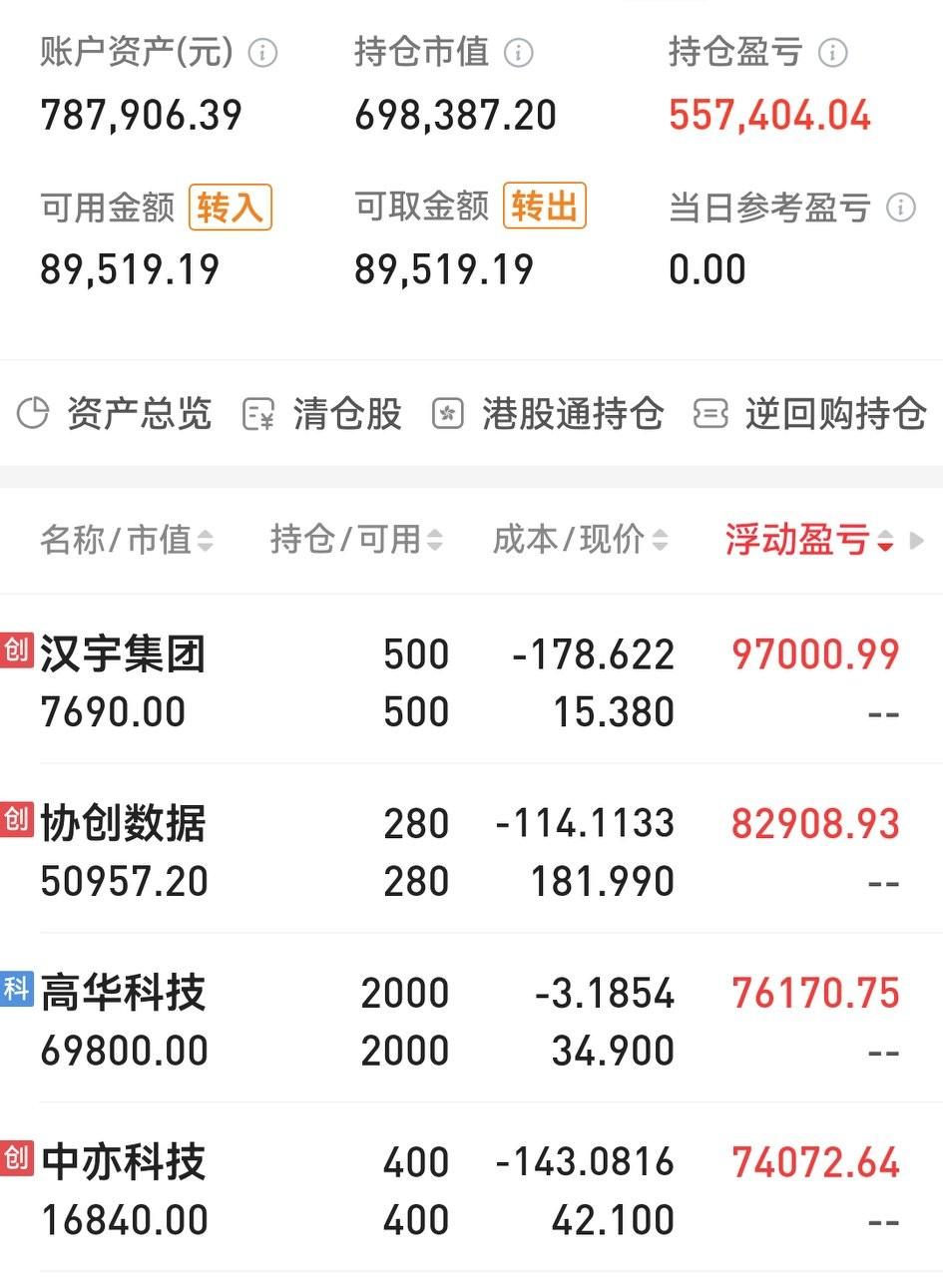
Task: Tap 转入 to transfer funds in
Action: (x=230, y=208)
